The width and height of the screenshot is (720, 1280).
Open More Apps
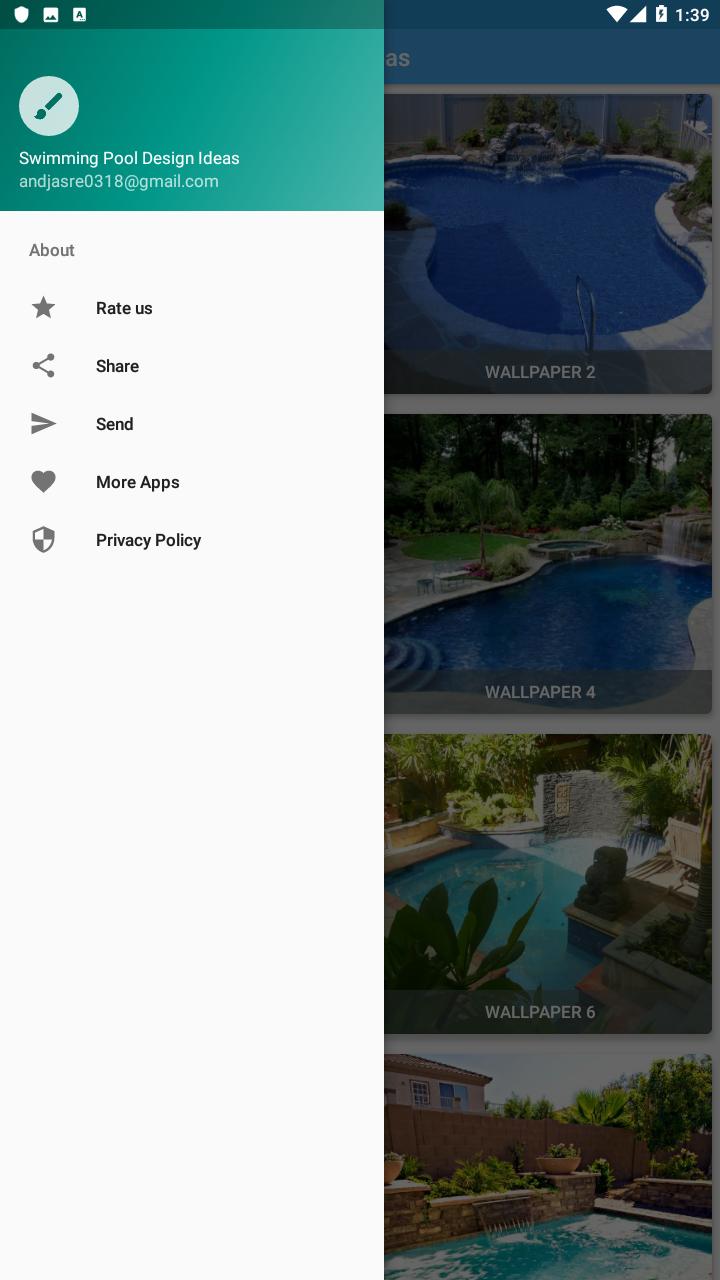(137, 482)
